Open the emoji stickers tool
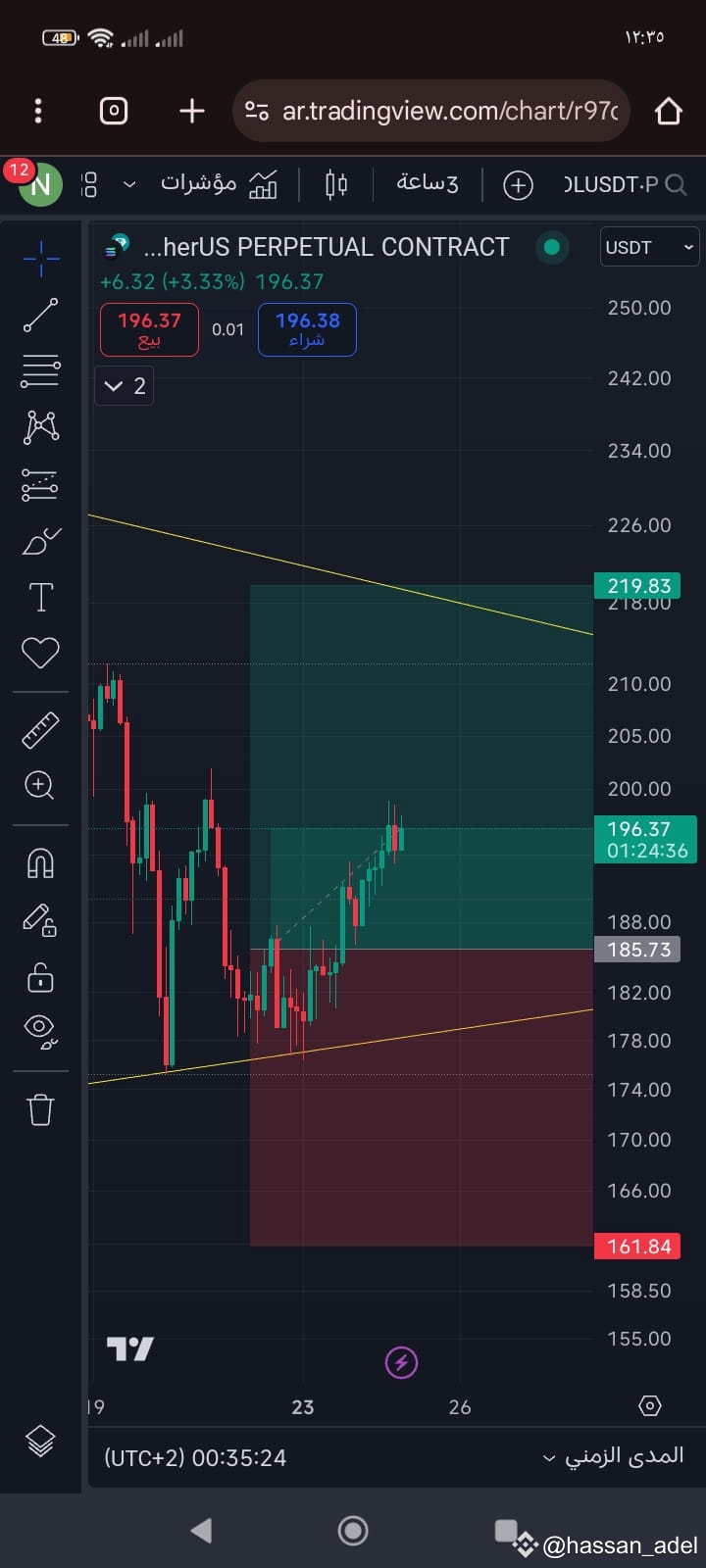This screenshot has width=706, height=1568. point(40,652)
